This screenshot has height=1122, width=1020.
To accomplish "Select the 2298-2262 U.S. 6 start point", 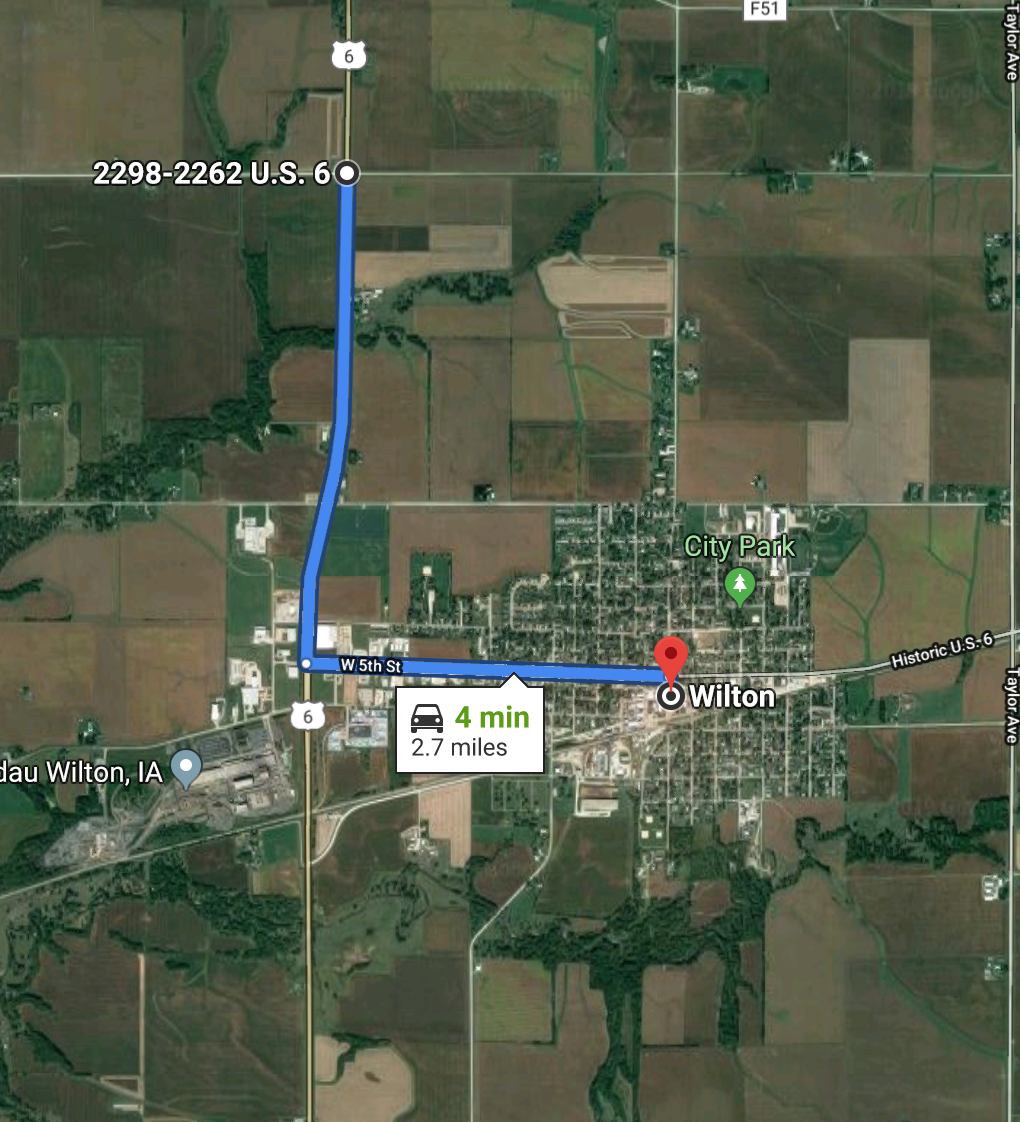I will click(348, 174).
